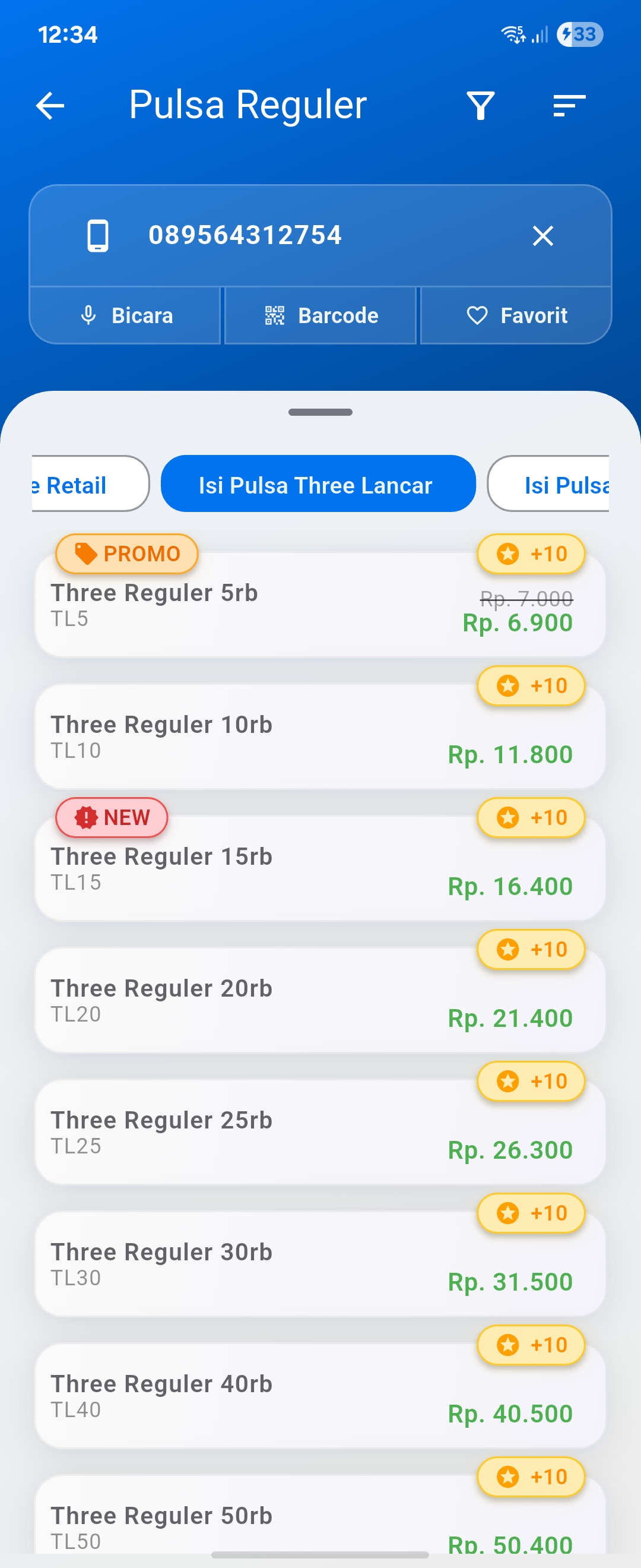The height and width of the screenshot is (1568, 641).
Task: Clear the phone number with the X button
Action: click(543, 236)
